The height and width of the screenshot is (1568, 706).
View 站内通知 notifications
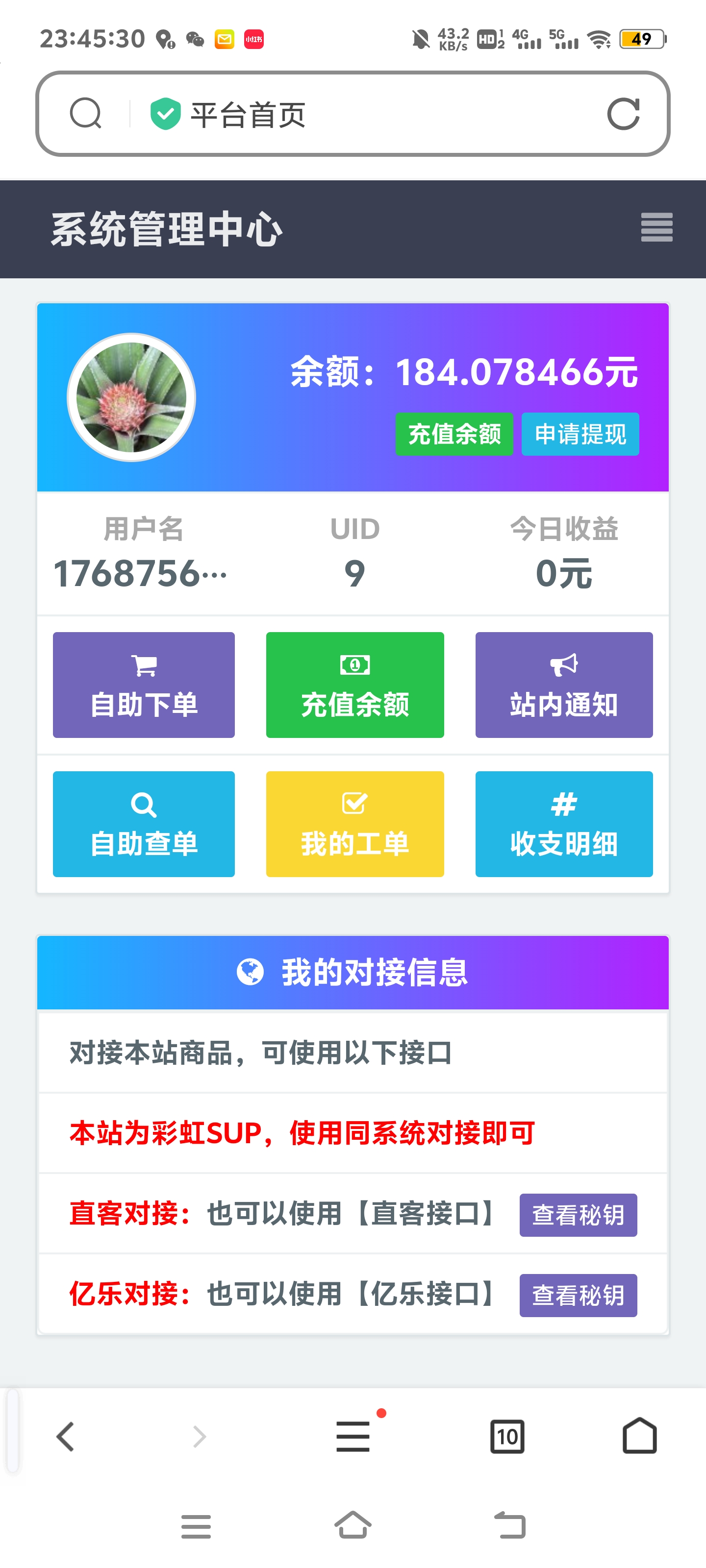coord(563,685)
